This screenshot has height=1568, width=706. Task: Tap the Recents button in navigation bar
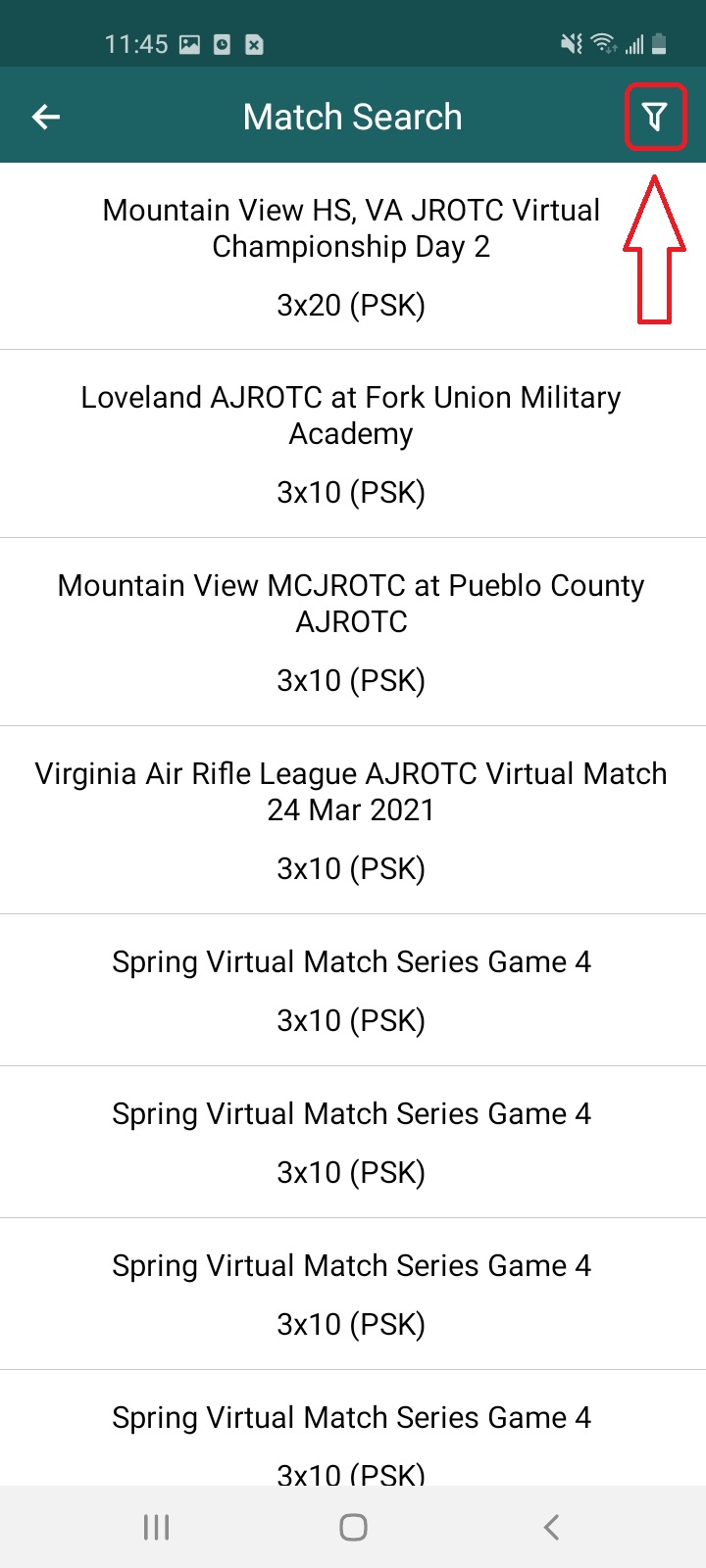click(x=156, y=1526)
